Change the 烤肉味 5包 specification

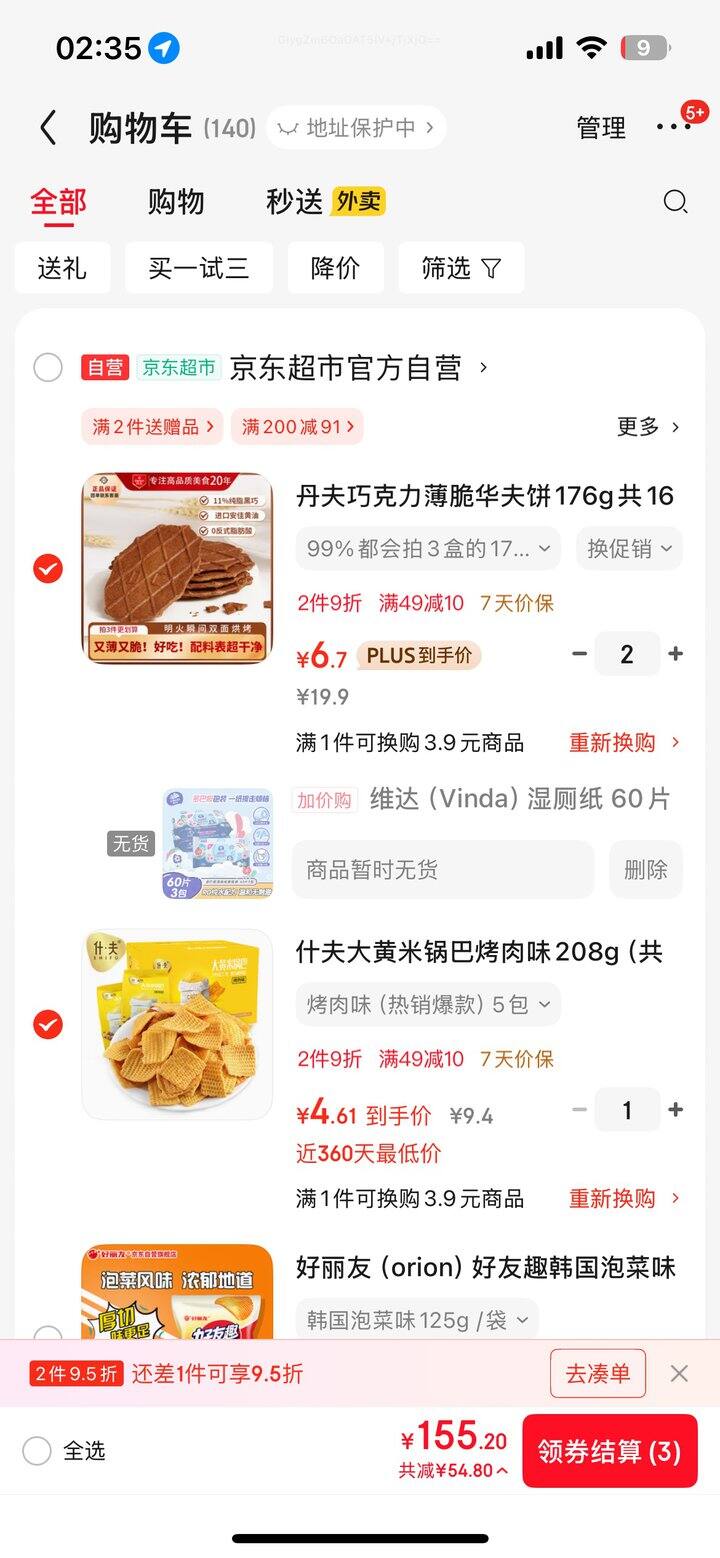[428, 1004]
